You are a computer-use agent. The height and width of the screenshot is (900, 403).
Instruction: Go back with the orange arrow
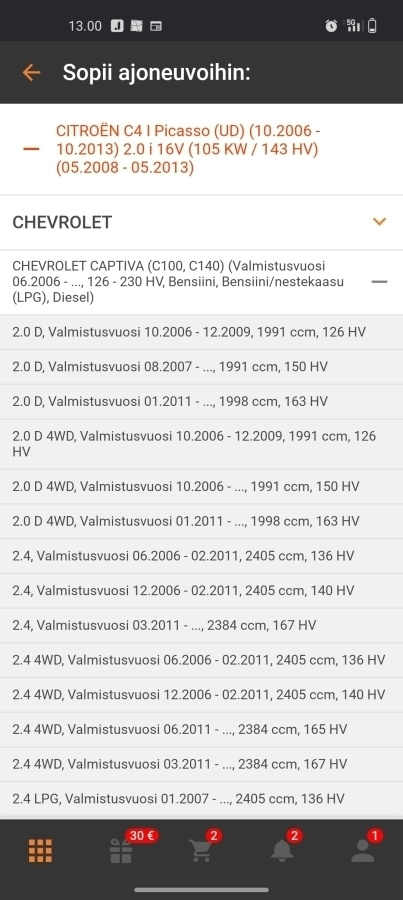[x=31, y=72]
